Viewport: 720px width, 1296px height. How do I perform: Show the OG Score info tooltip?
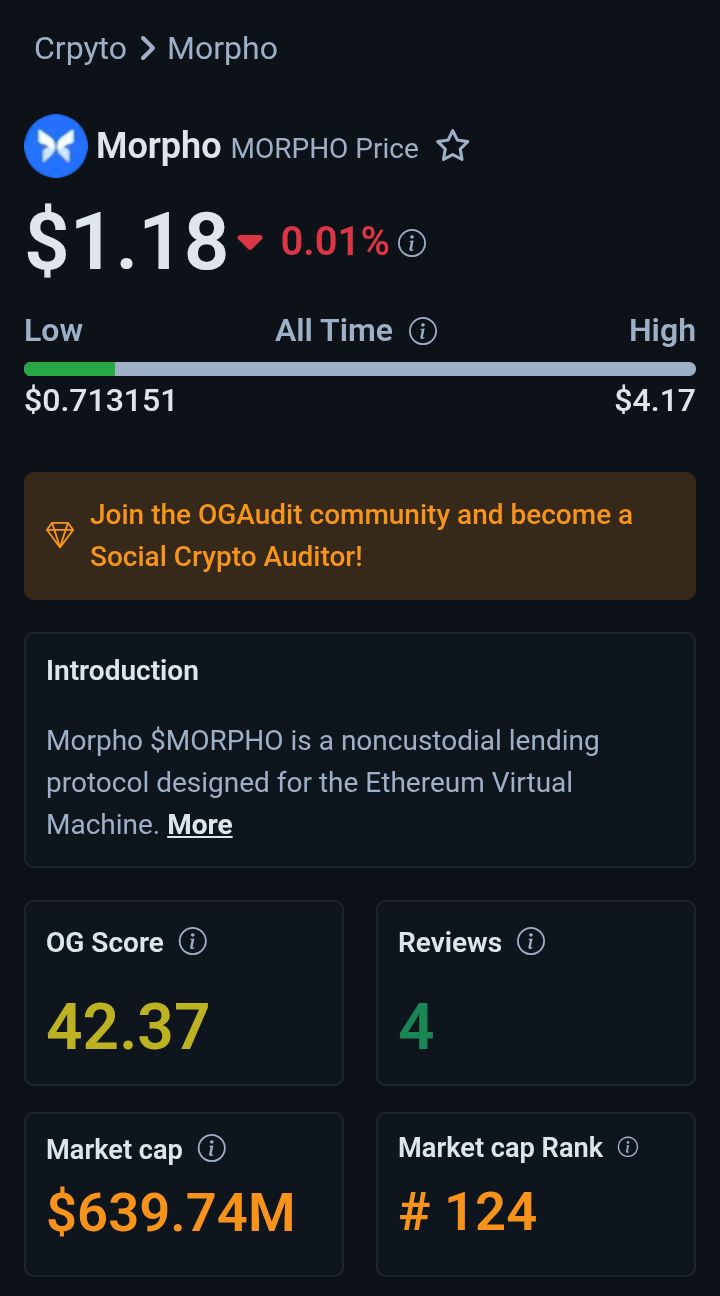[x=192, y=941]
